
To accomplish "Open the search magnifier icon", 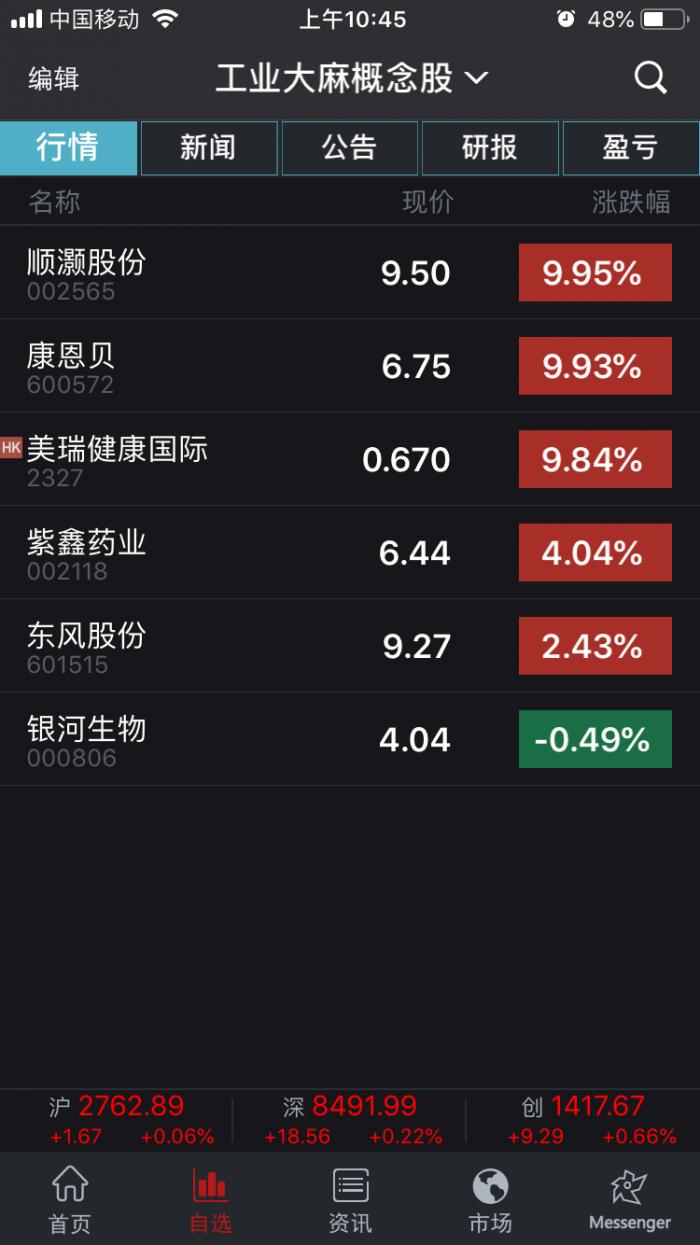I will 650,78.
